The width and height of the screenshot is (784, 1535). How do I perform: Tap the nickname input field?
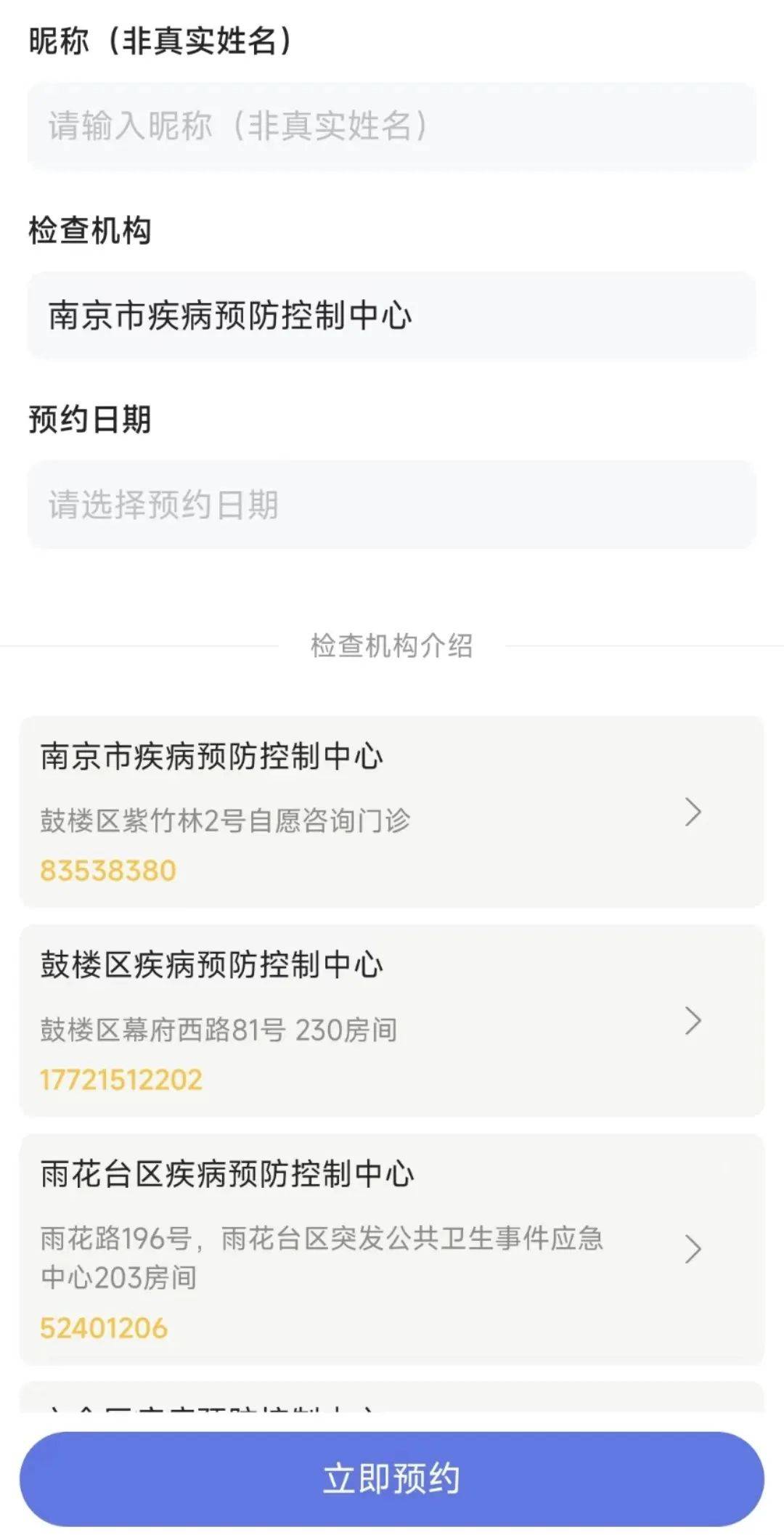coord(392,126)
